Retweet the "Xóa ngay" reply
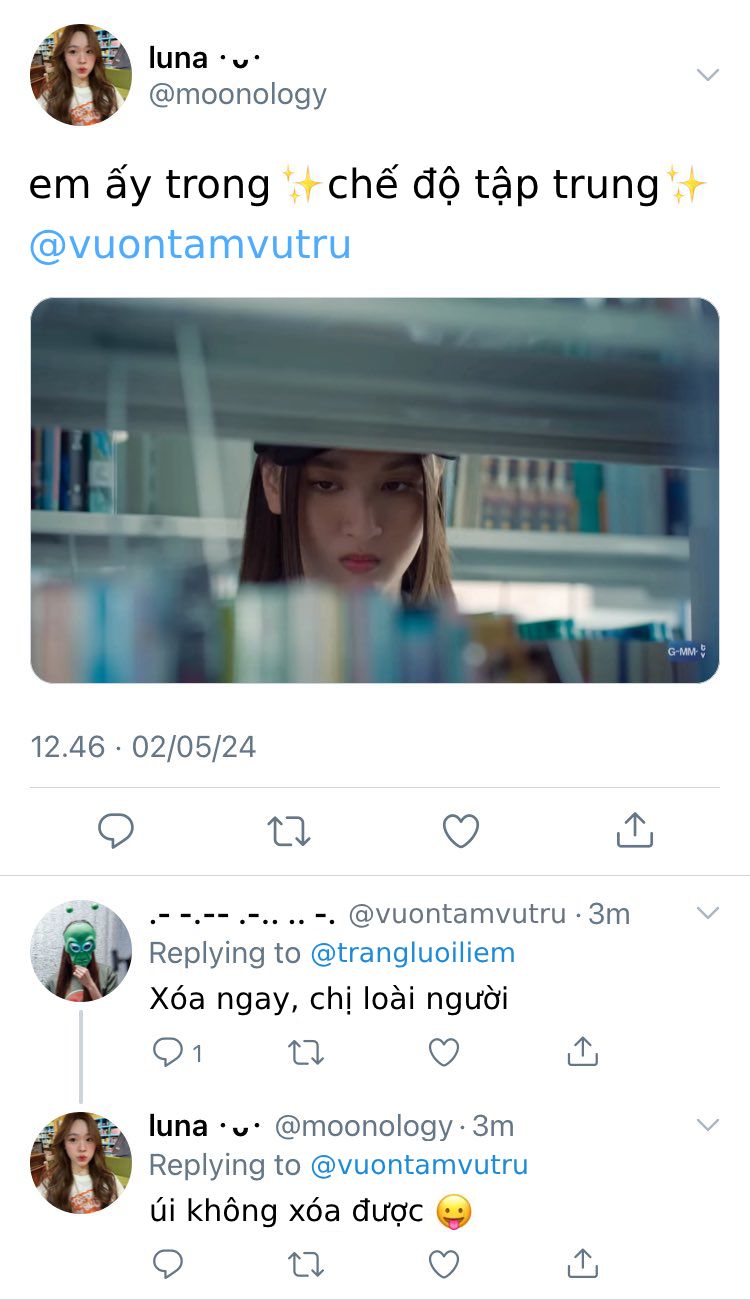The image size is (750, 1300). (306, 1052)
